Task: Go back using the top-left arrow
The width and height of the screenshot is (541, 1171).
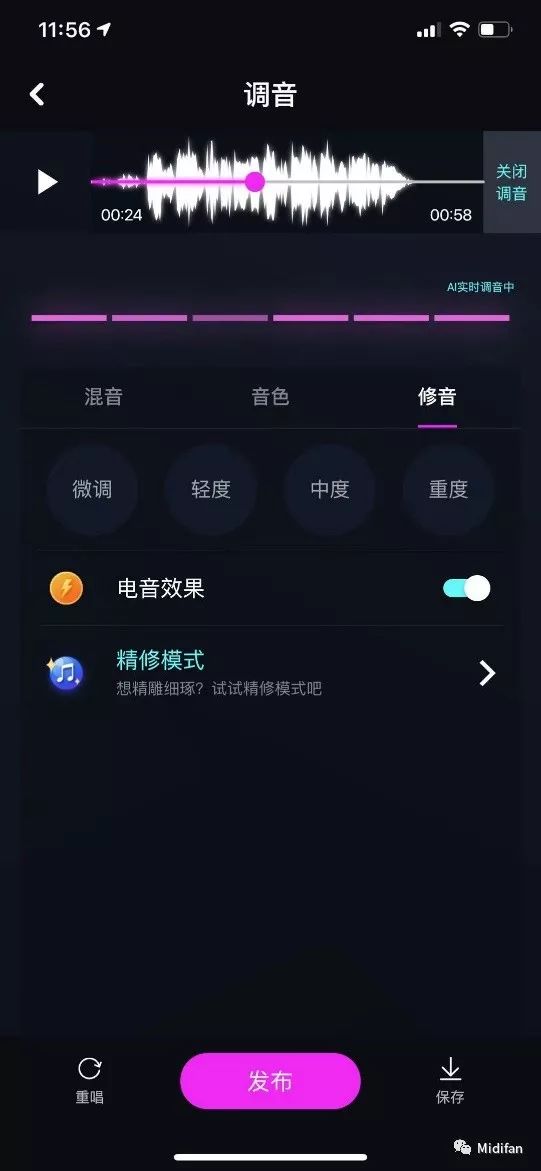Action: click(x=37, y=94)
